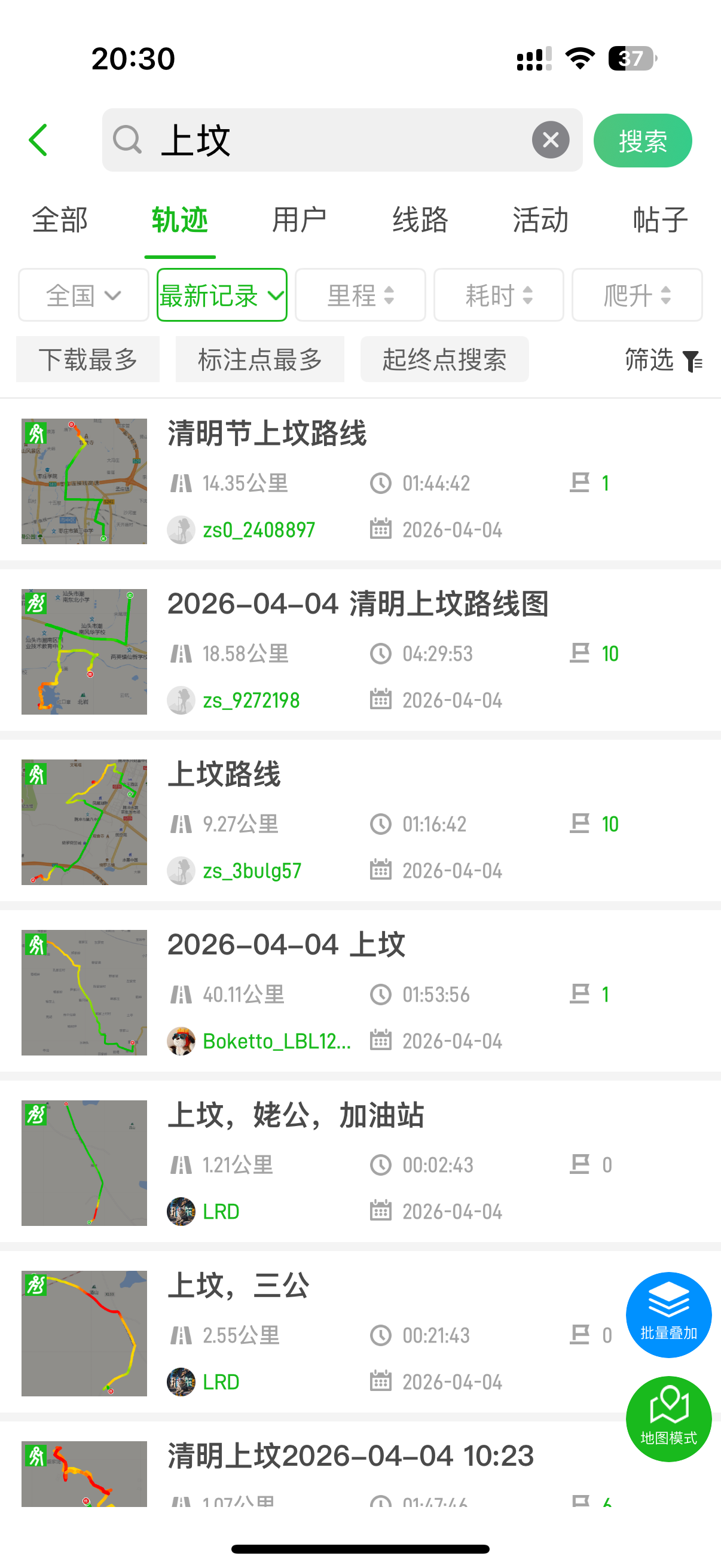This screenshot has width=721, height=1568.
Task: Switch to the 活动 tab
Action: [x=540, y=219]
